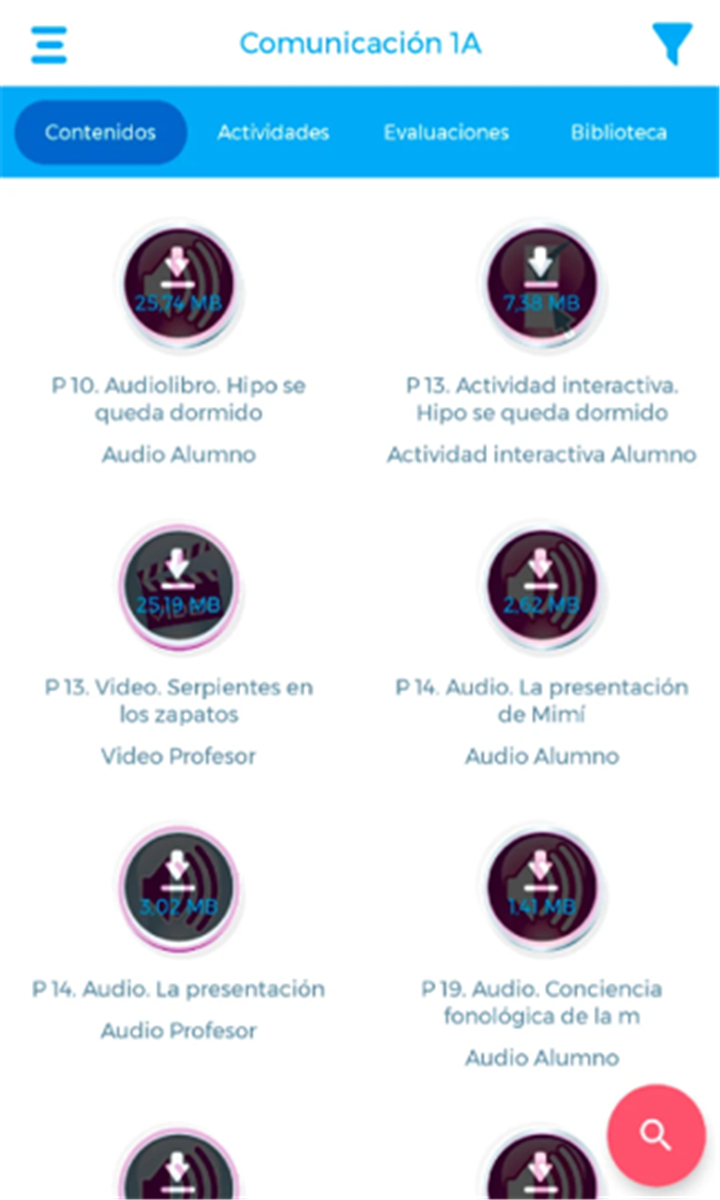Viewport: 720px width, 1200px height.
Task: Switch to the Actividades tab
Action: 274,132
